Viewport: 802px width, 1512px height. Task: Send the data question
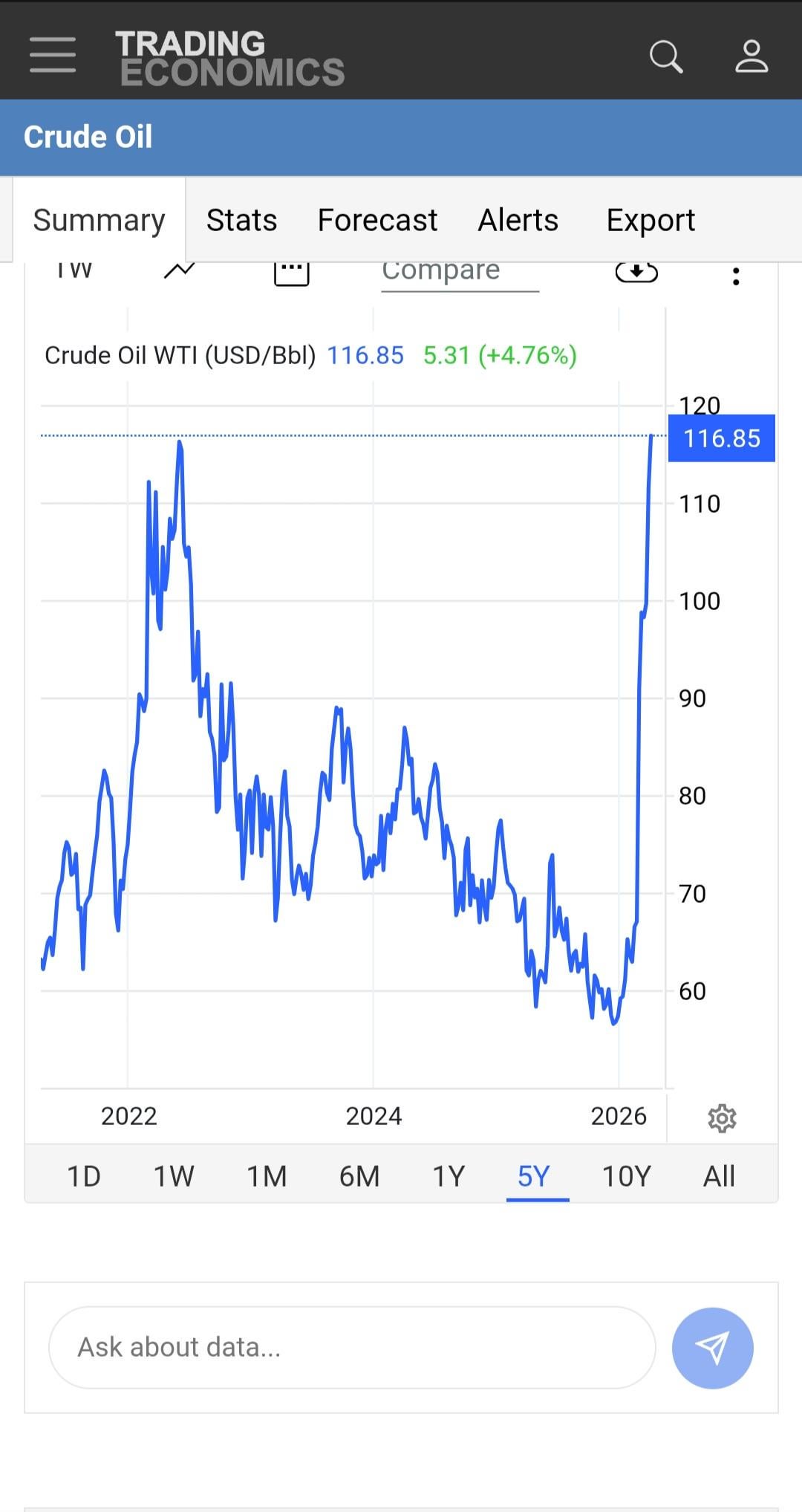[x=712, y=1347]
